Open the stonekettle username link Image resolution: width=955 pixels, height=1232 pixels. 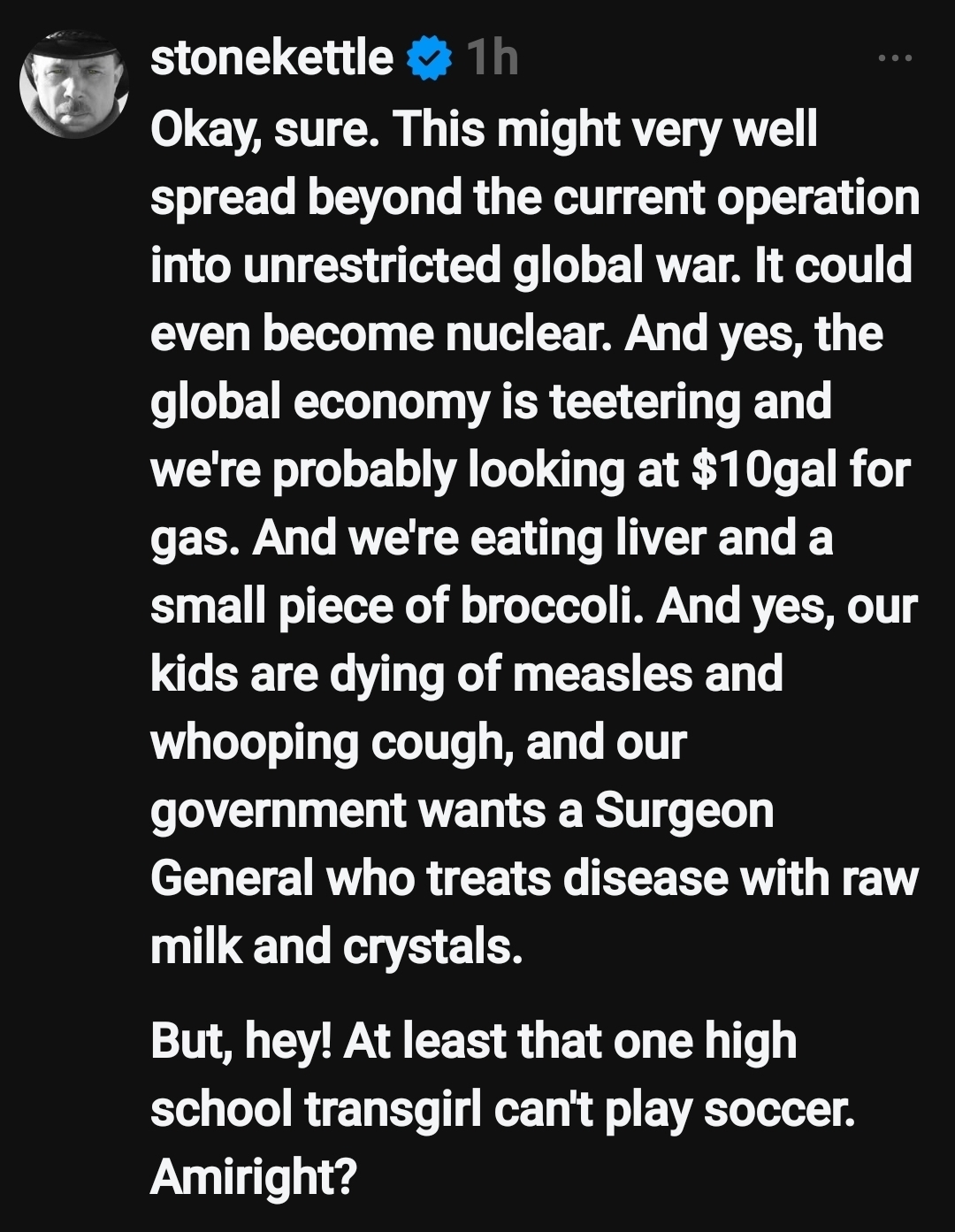point(271,58)
